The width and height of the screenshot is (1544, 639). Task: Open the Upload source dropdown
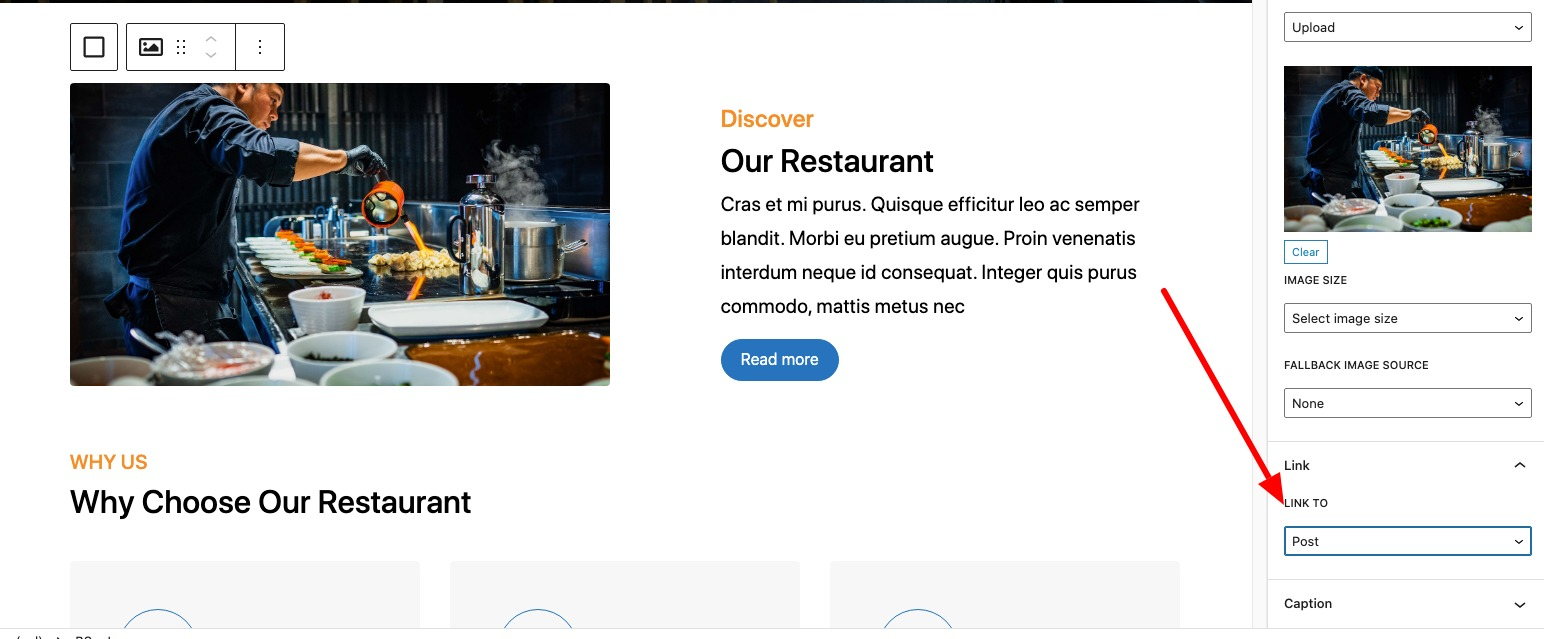1407,28
